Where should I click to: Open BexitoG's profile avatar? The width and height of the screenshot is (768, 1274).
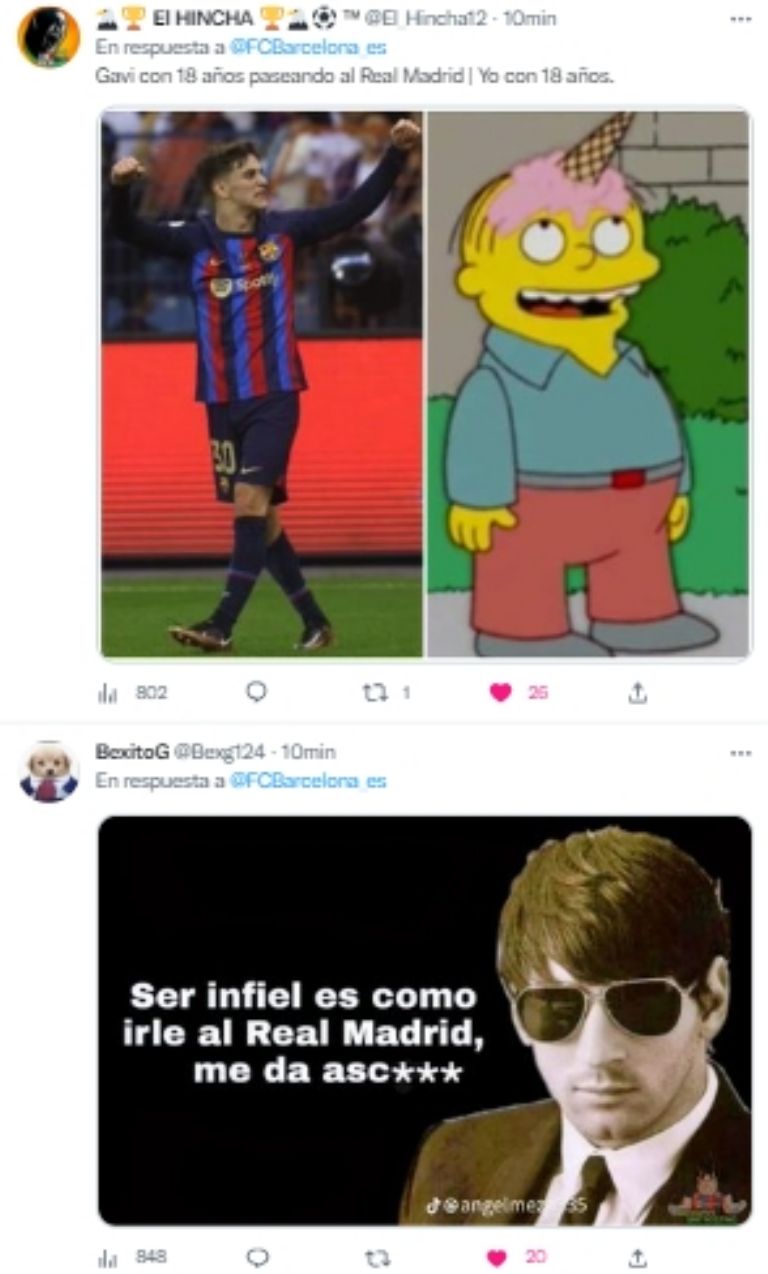[48, 771]
